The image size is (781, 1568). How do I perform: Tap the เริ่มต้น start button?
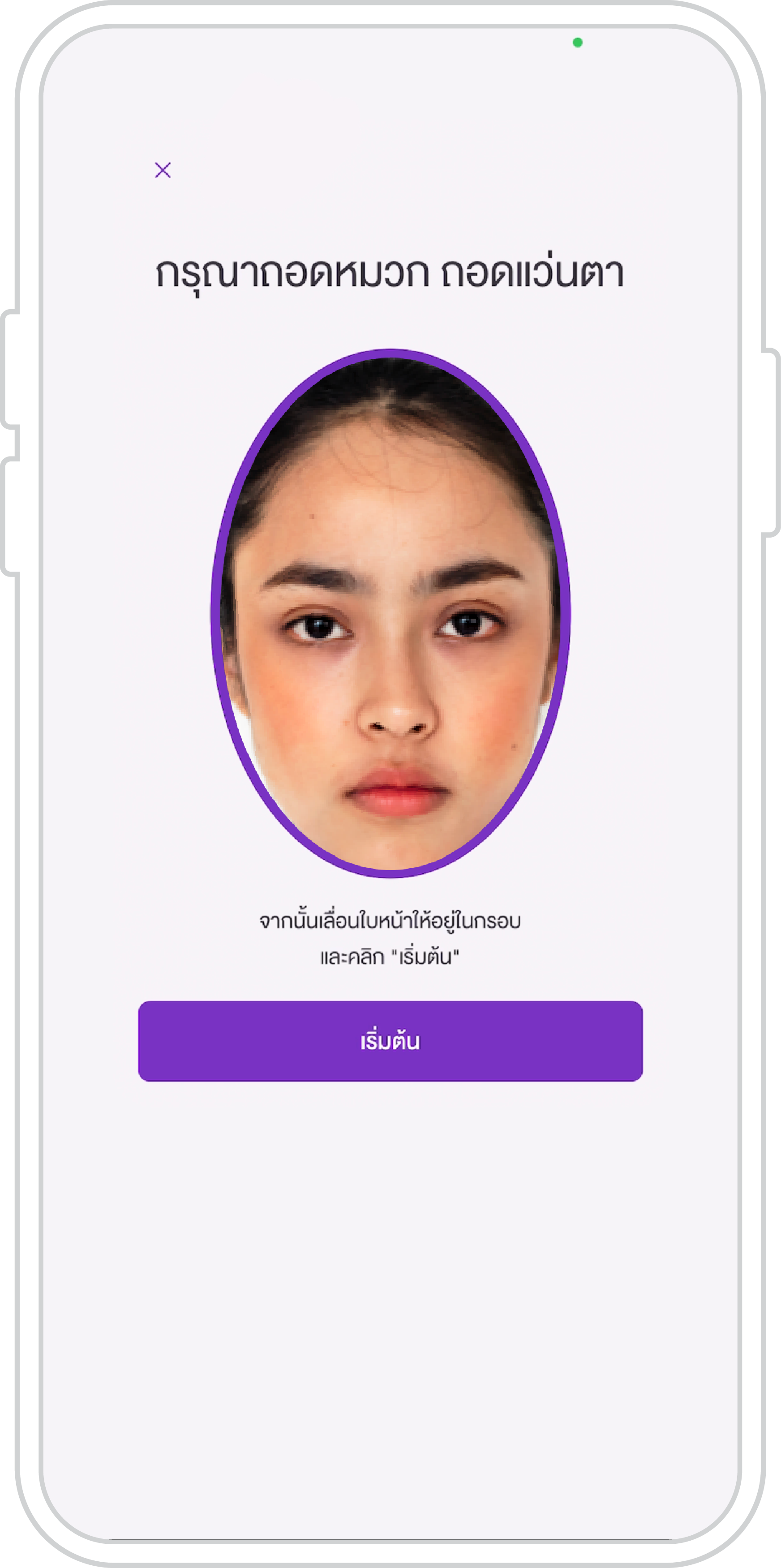[390, 1041]
